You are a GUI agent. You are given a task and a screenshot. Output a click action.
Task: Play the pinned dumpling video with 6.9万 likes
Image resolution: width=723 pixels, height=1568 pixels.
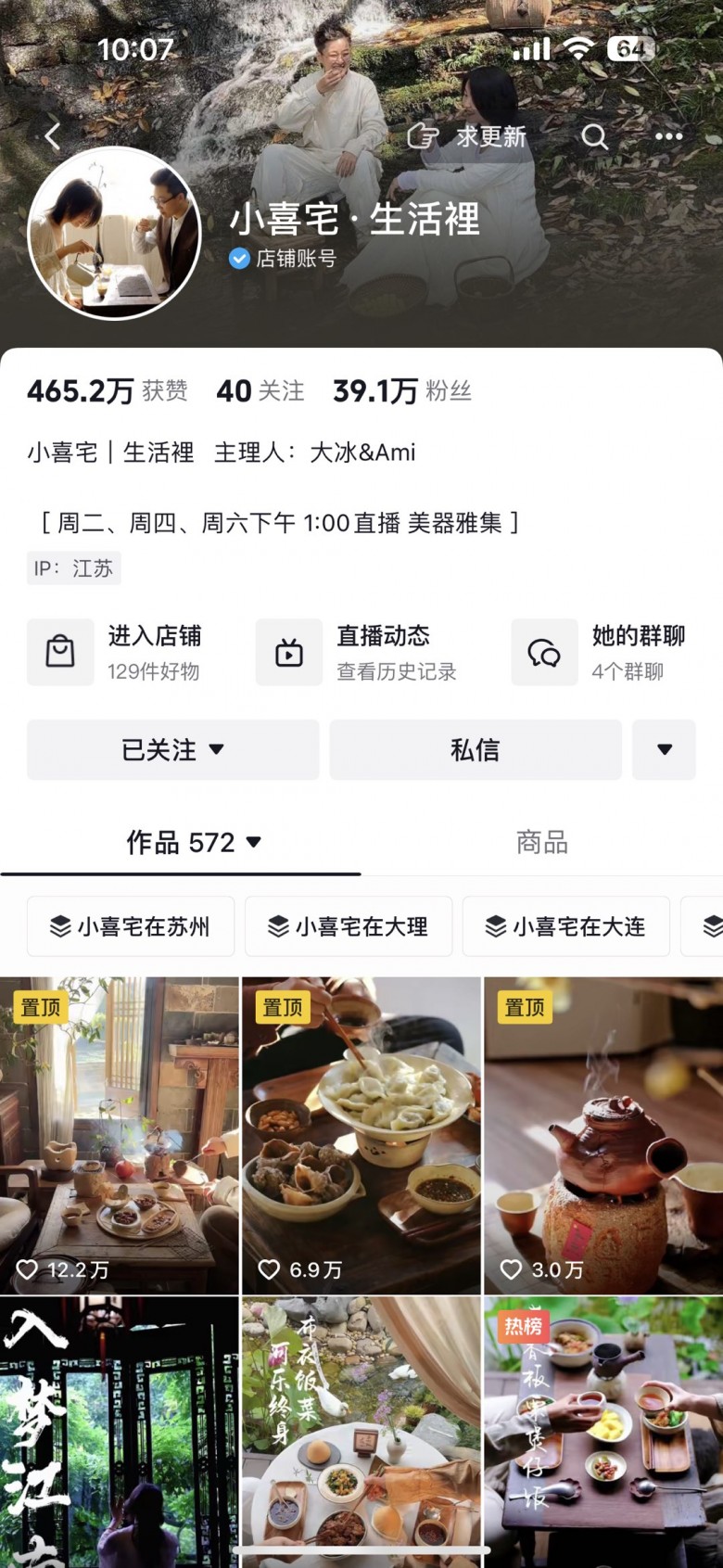361,1136
